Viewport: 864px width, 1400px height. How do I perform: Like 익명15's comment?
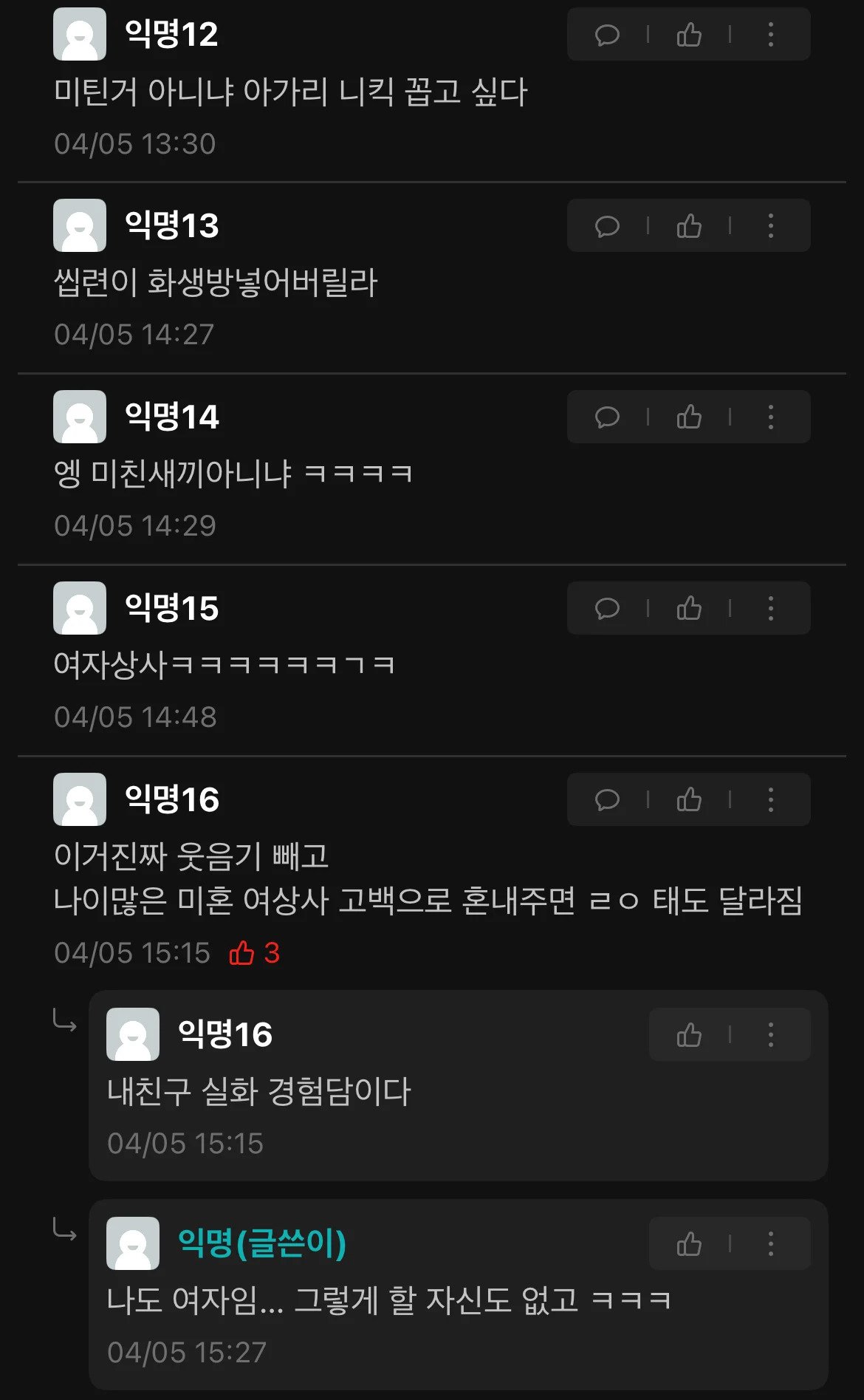[x=689, y=609]
